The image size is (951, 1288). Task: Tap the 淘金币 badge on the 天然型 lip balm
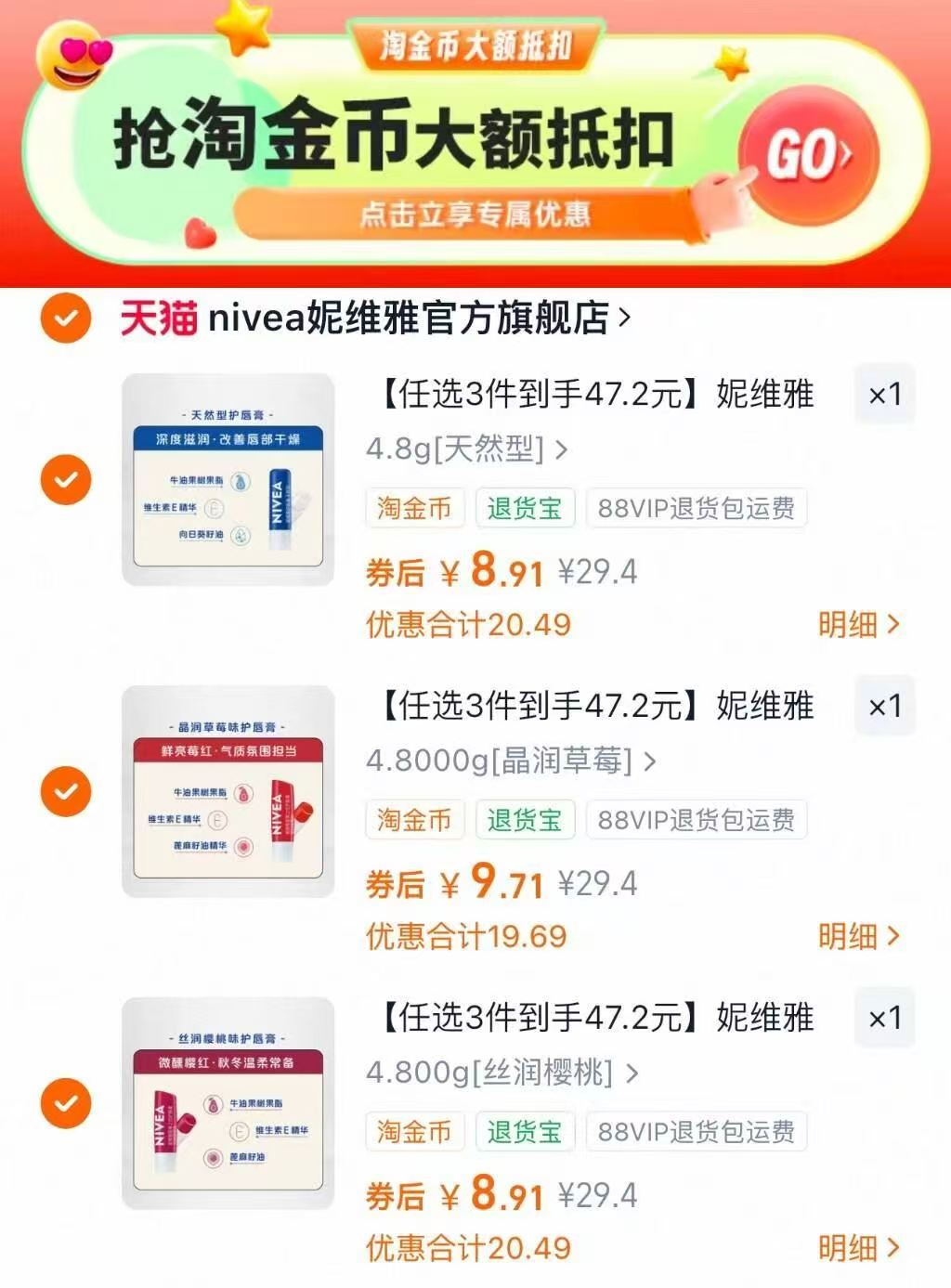[413, 508]
